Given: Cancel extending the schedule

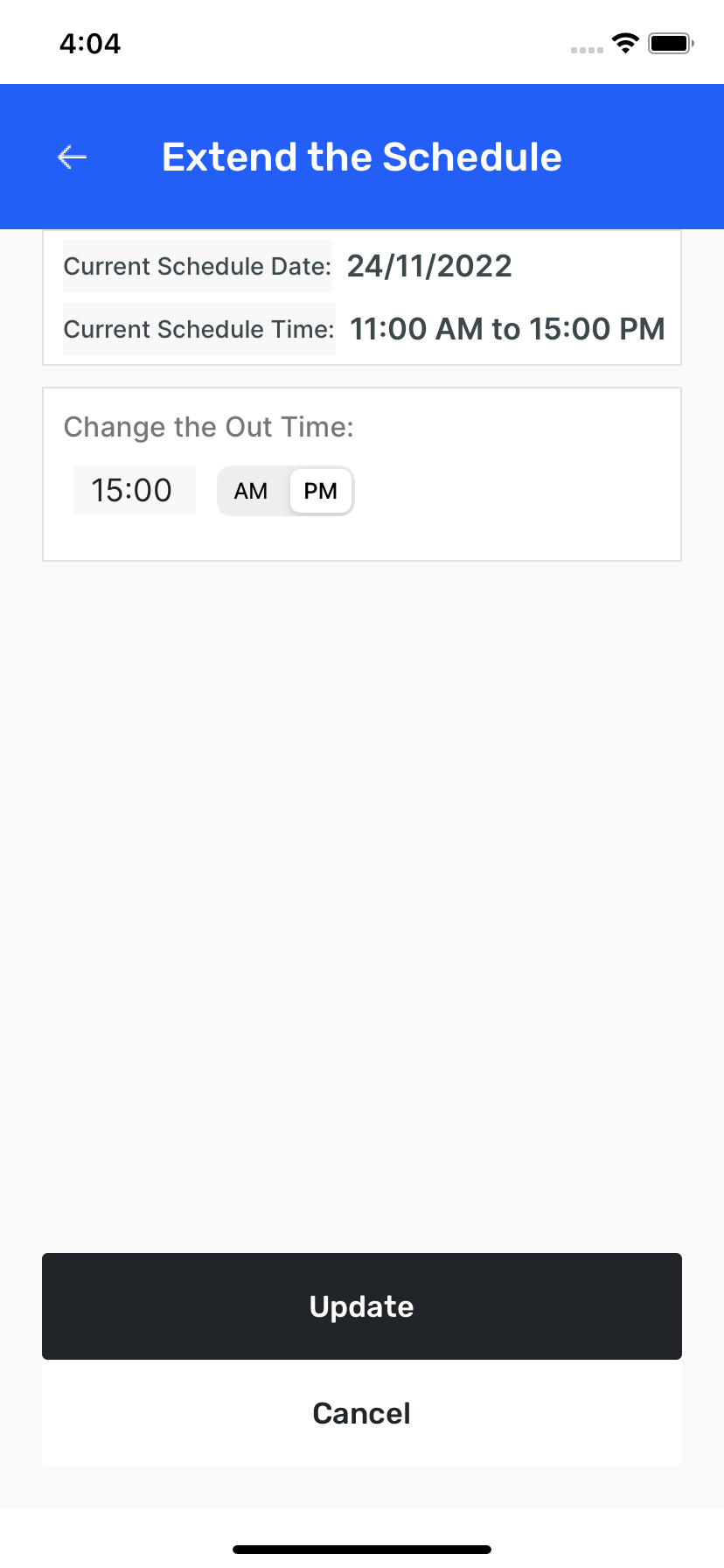Looking at the screenshot, I should (362, 1413).
